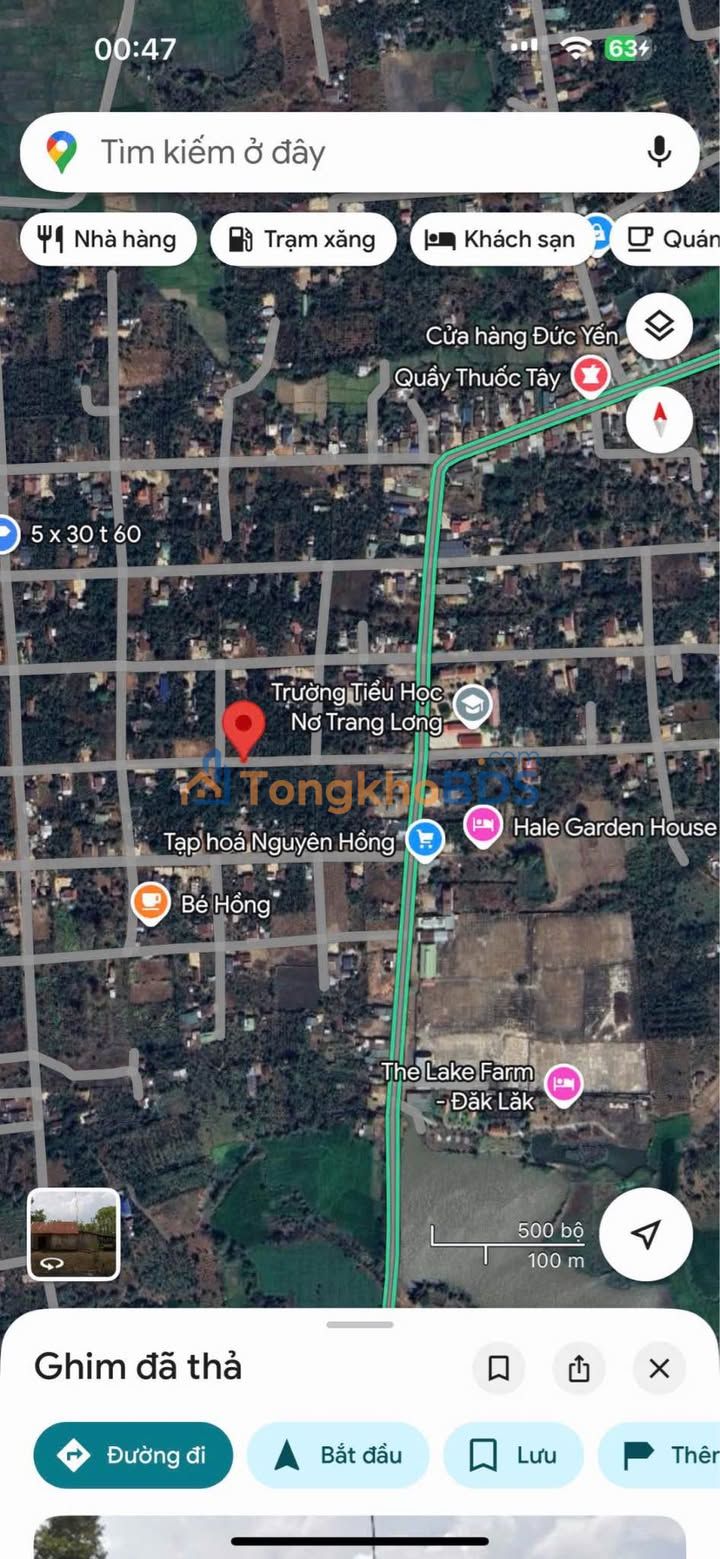The image size is (720, 1559).
Task: Filter by Trạm xăng chip
Action: 303,239
